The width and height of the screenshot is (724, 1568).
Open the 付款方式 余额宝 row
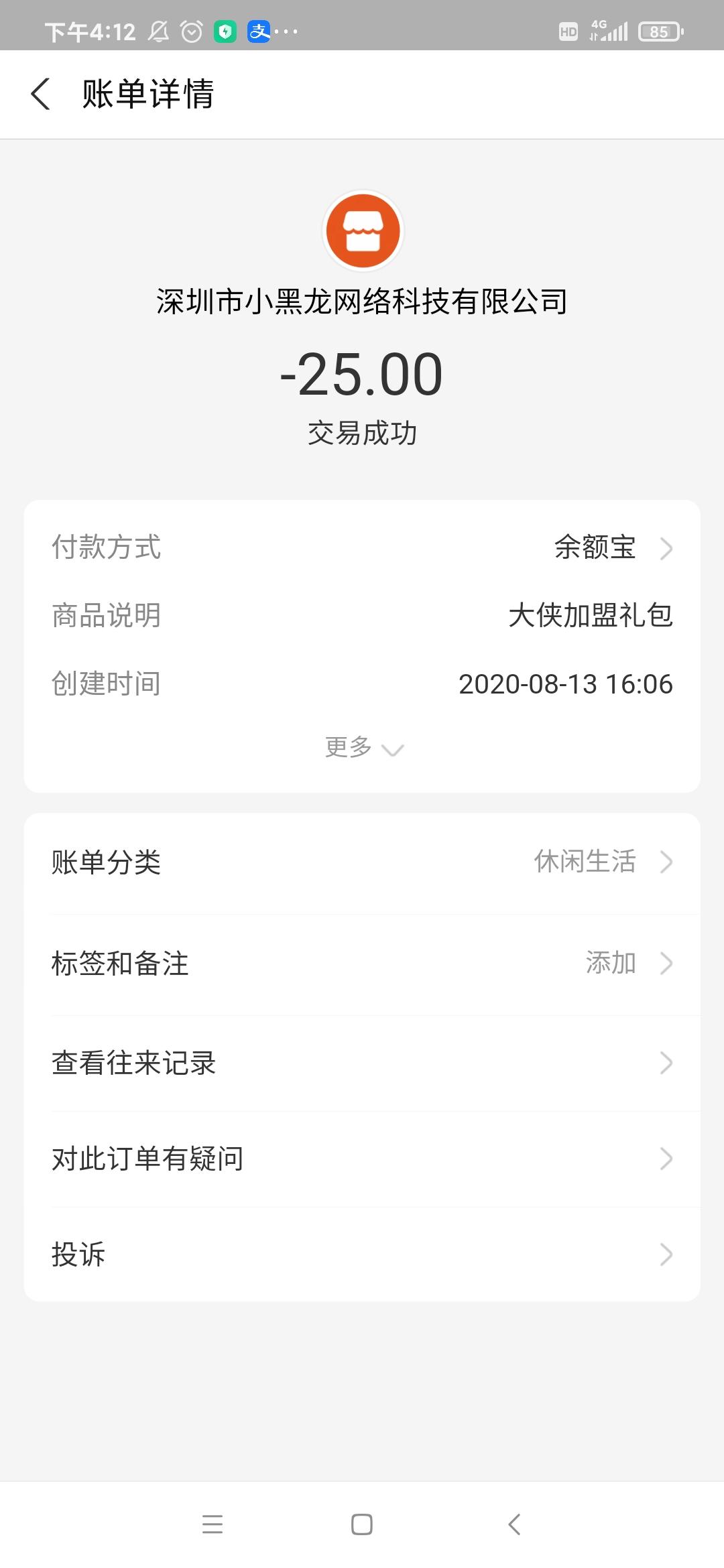click(x=362, y=547)
